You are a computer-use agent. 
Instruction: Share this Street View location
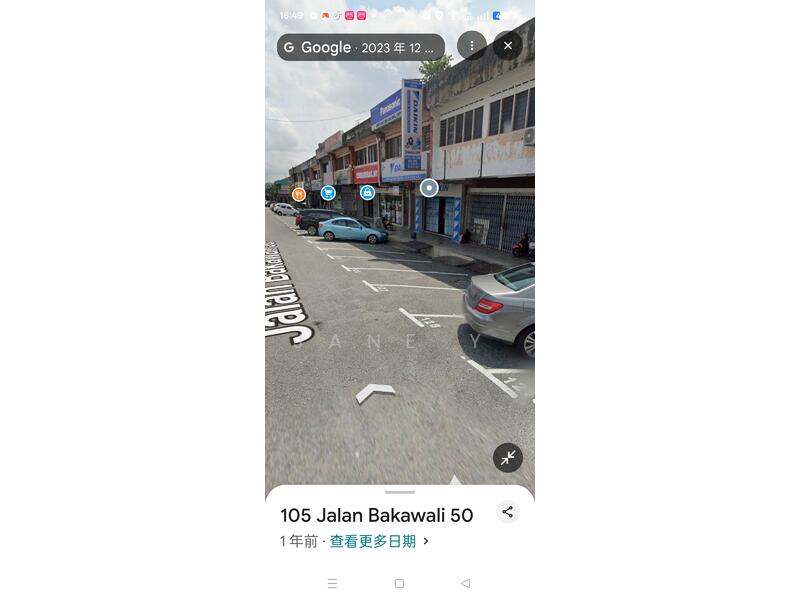tap(508, 512)
